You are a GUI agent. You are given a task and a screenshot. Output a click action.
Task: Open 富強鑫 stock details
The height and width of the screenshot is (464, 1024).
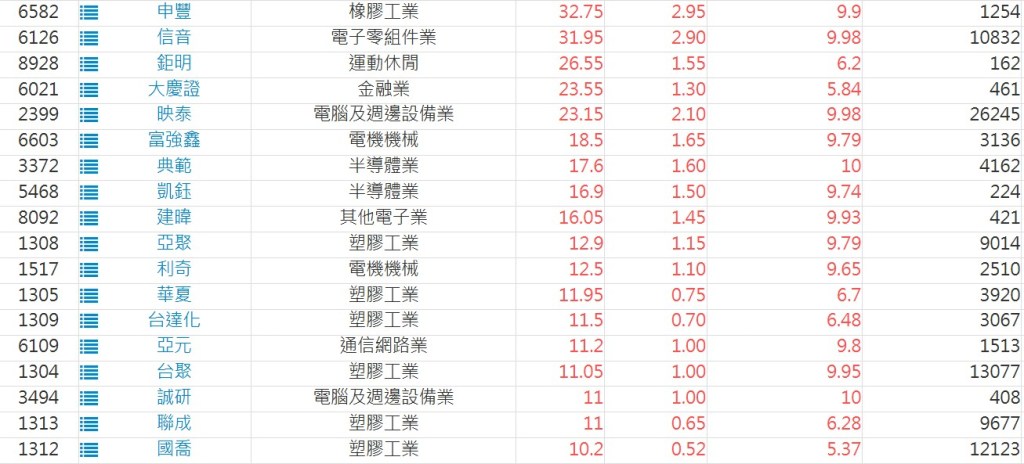(x=174, y=140)
